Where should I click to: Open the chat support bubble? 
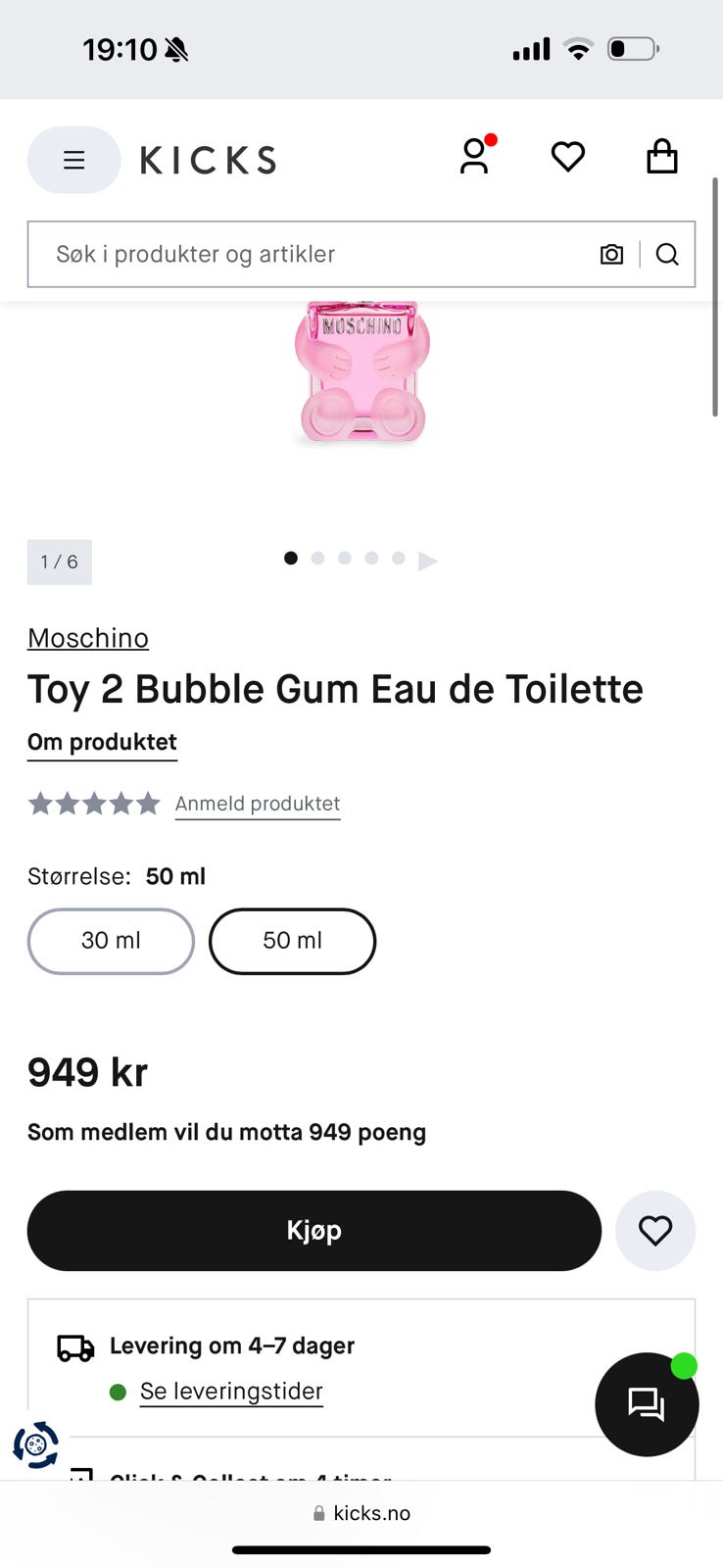tap(647, 1404)
